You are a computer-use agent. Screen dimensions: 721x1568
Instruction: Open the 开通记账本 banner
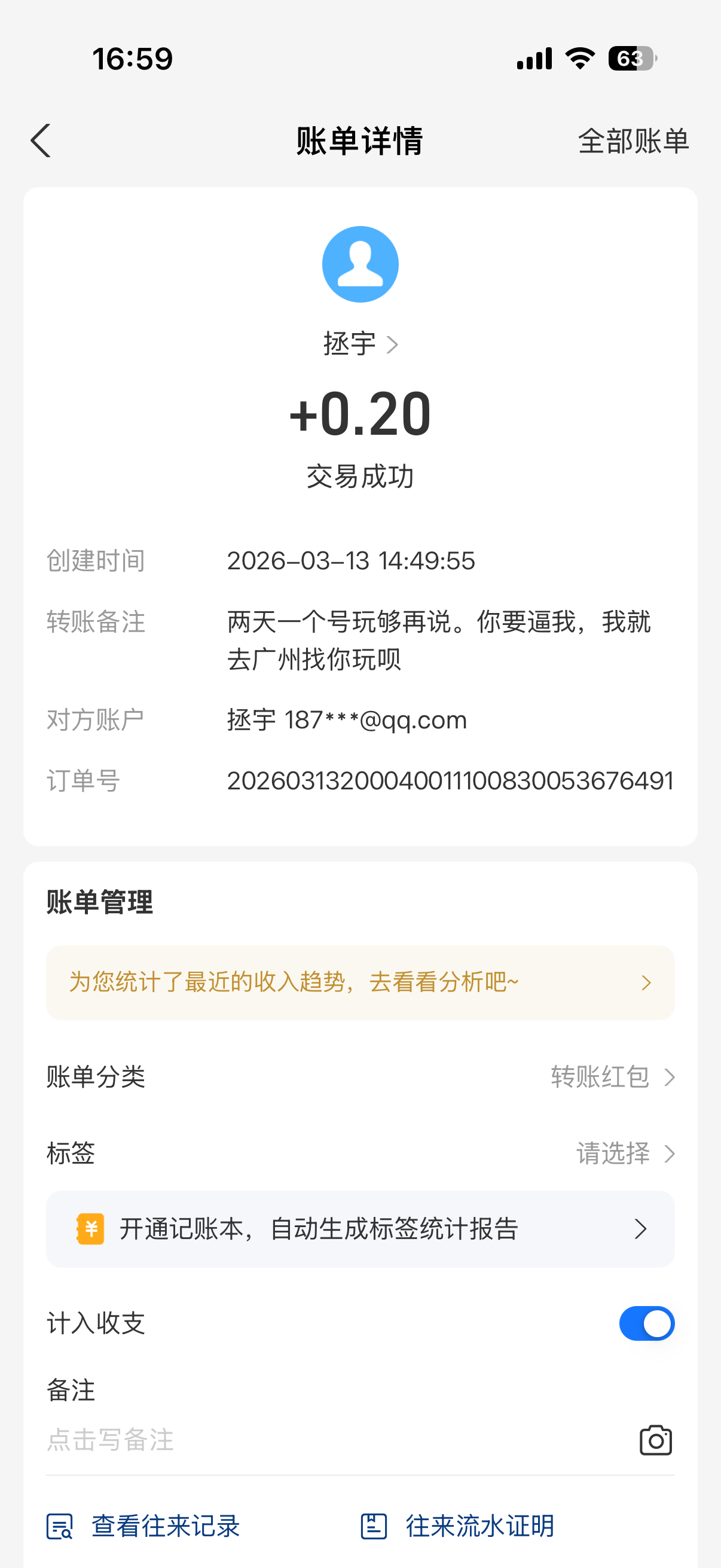point(360,1229)
